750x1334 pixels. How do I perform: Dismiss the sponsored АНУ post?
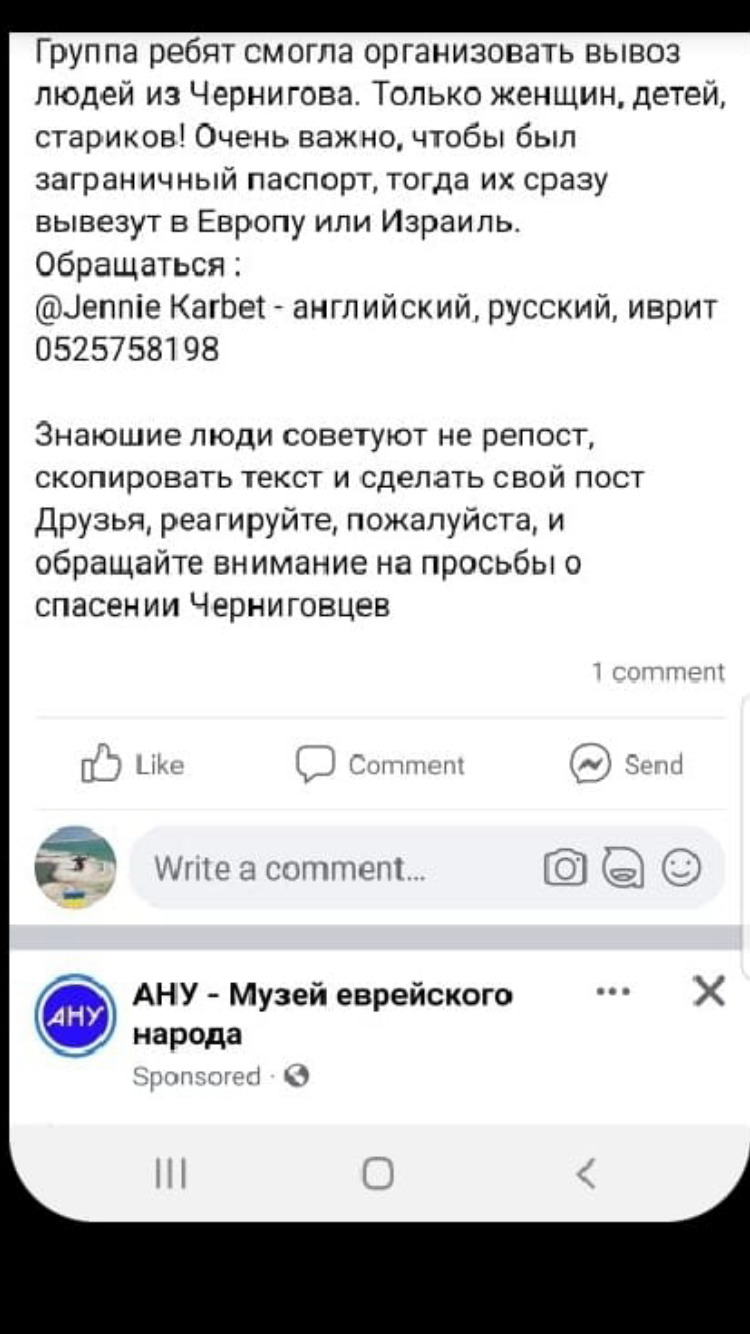click(x=709, y=992)
